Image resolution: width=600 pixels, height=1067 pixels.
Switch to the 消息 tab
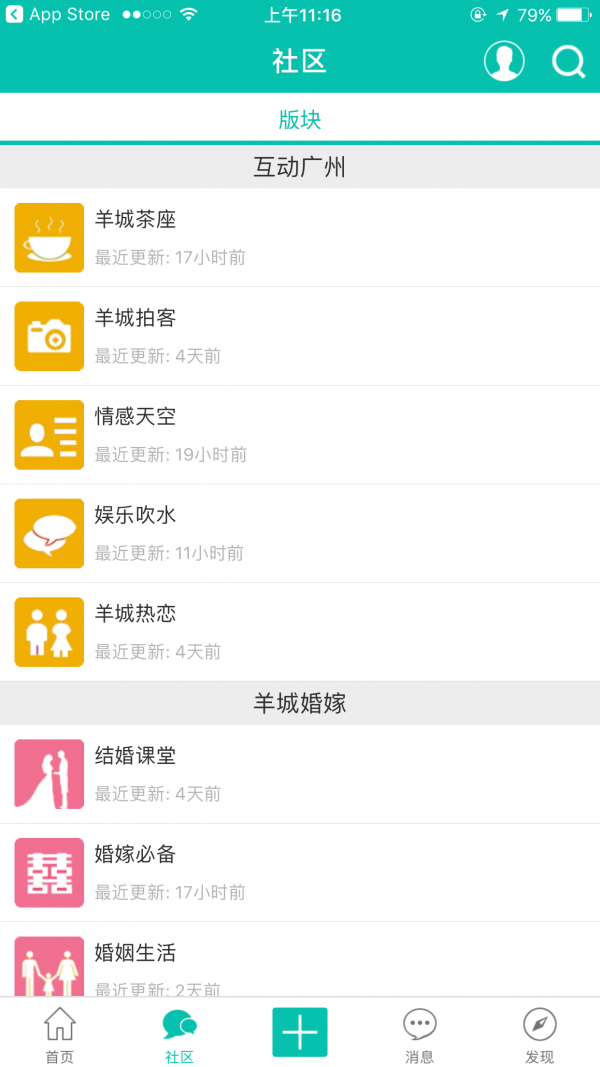click(x=420, y=1035)
